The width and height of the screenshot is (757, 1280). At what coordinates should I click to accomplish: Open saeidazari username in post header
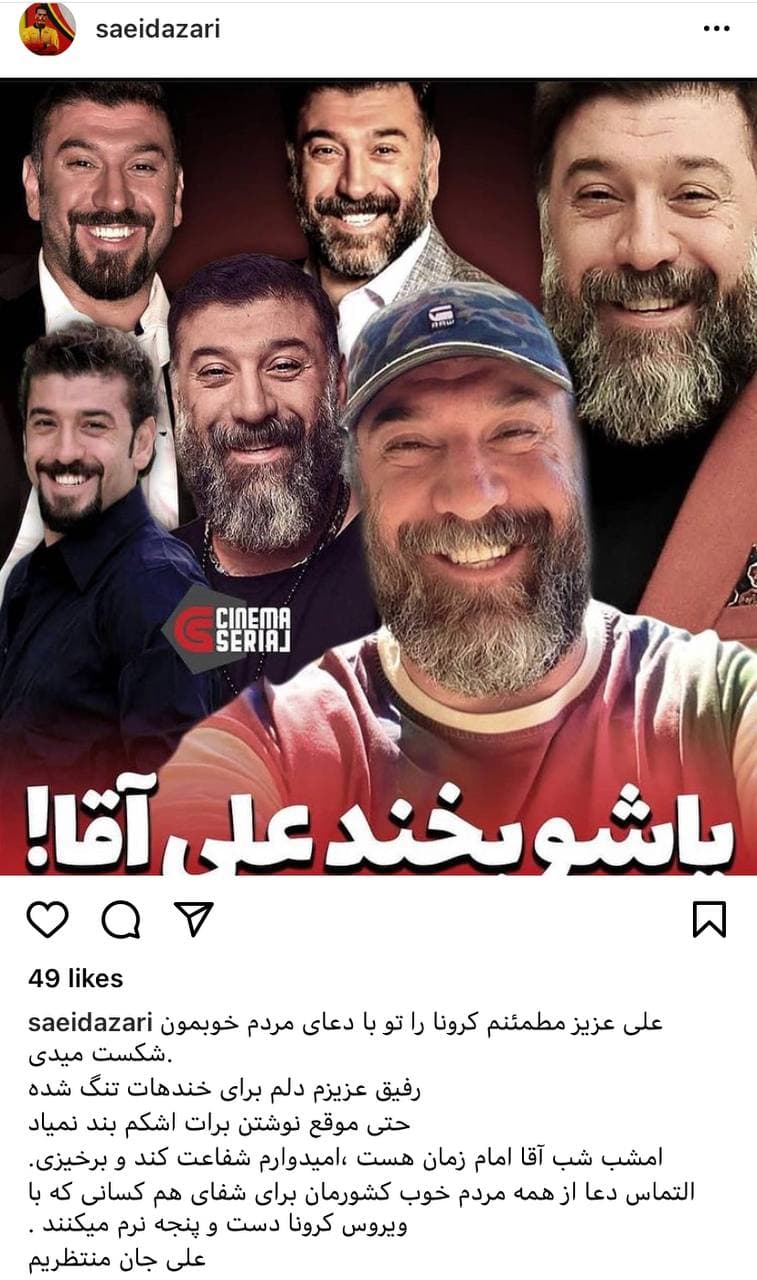click(x=156, y=29)
